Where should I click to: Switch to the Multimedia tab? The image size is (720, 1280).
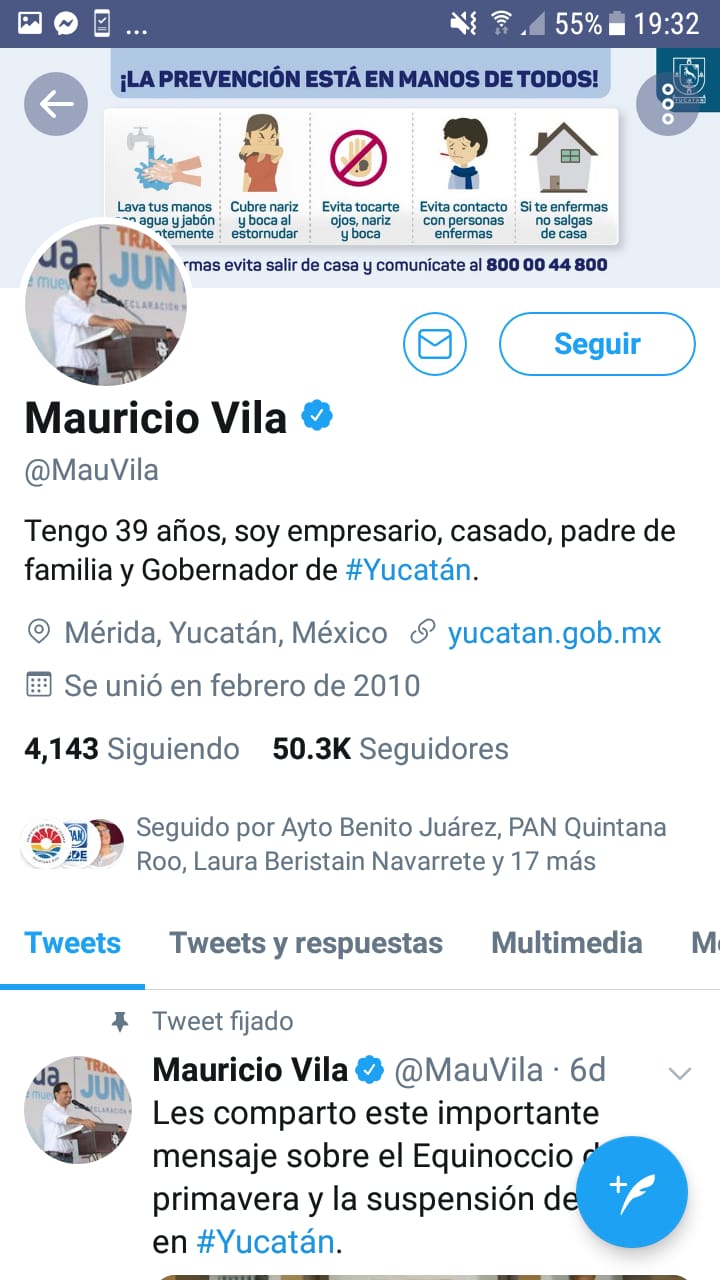[x=566, y=943]
